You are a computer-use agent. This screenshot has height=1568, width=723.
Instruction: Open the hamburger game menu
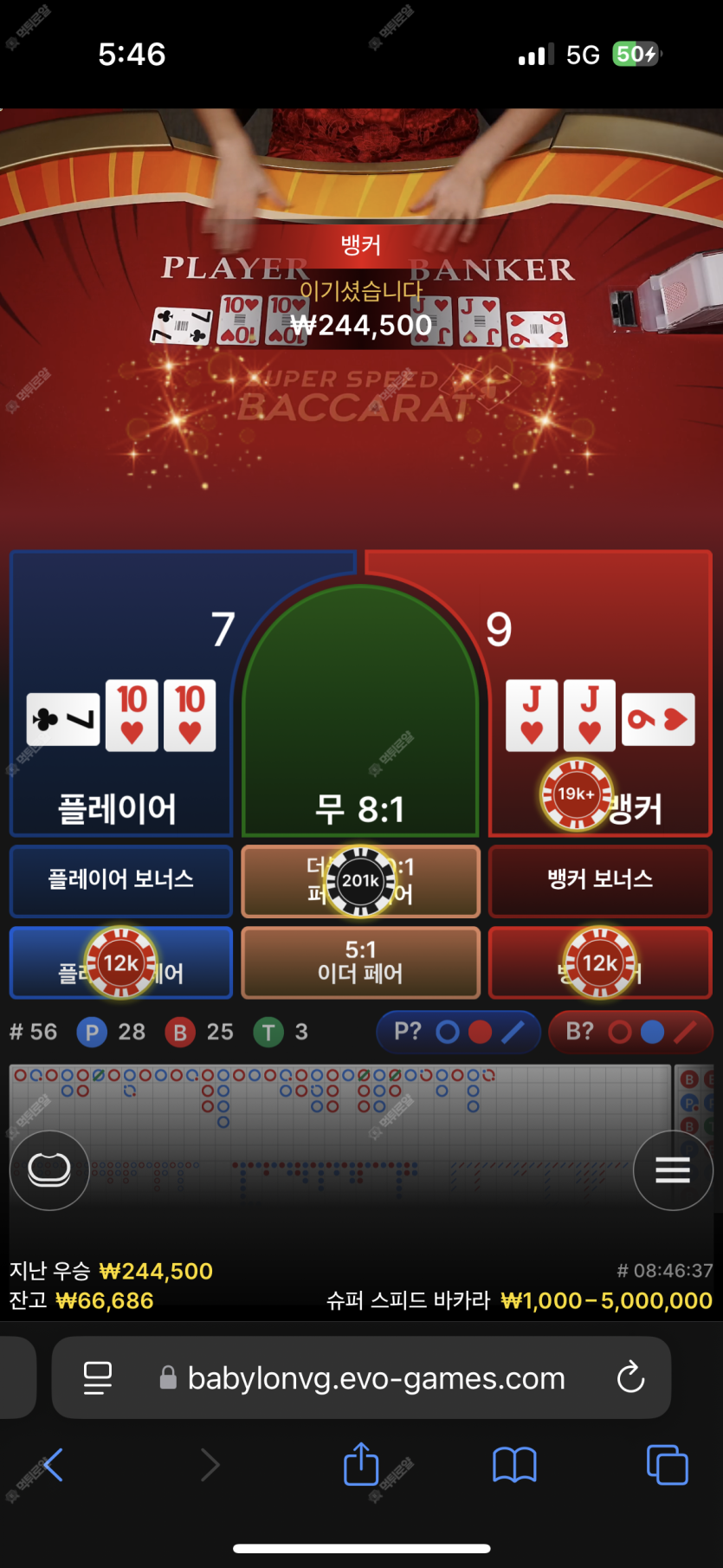tap(672, 1170)
